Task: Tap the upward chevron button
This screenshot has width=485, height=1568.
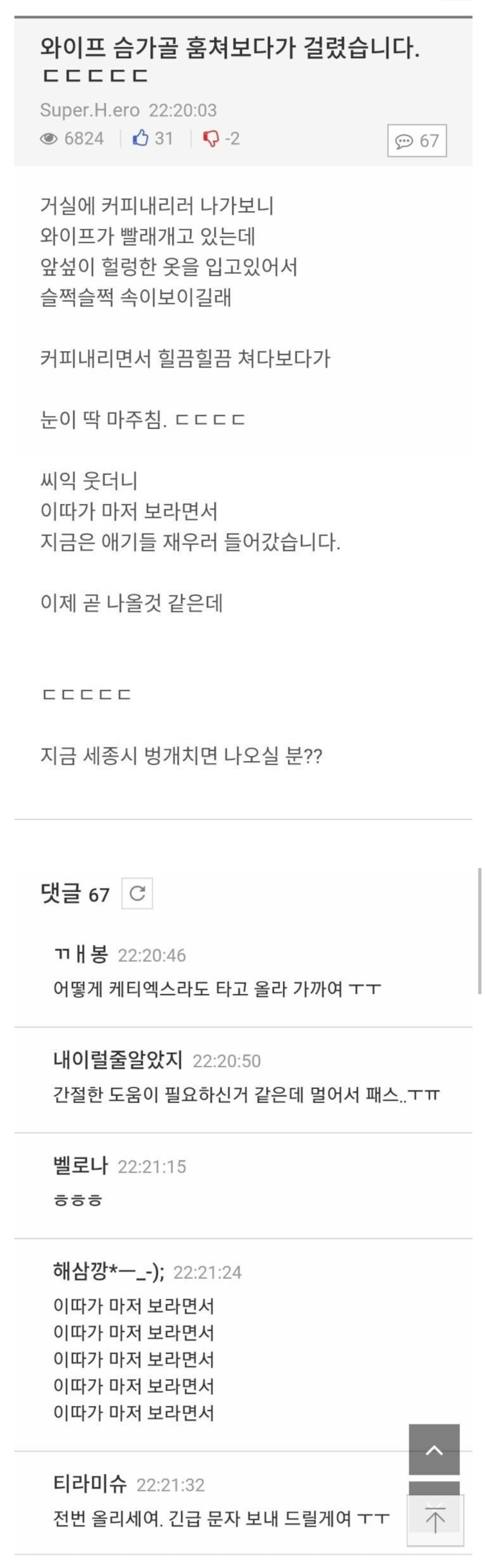Action: tap(434, 1450)
